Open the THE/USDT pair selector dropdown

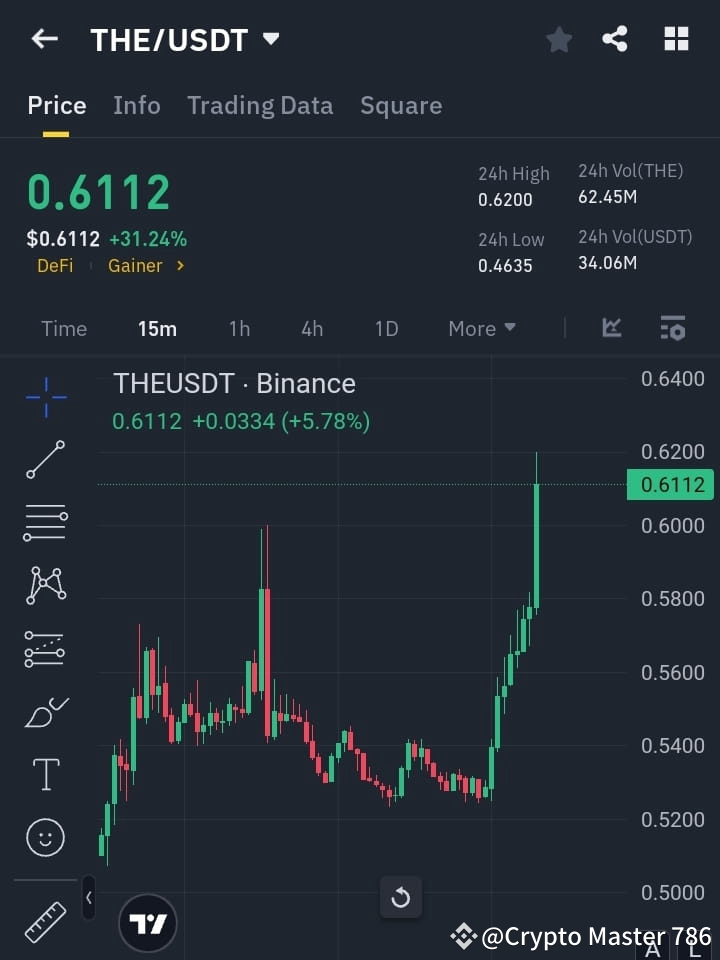pyautogui.click(x=270, y=41)
